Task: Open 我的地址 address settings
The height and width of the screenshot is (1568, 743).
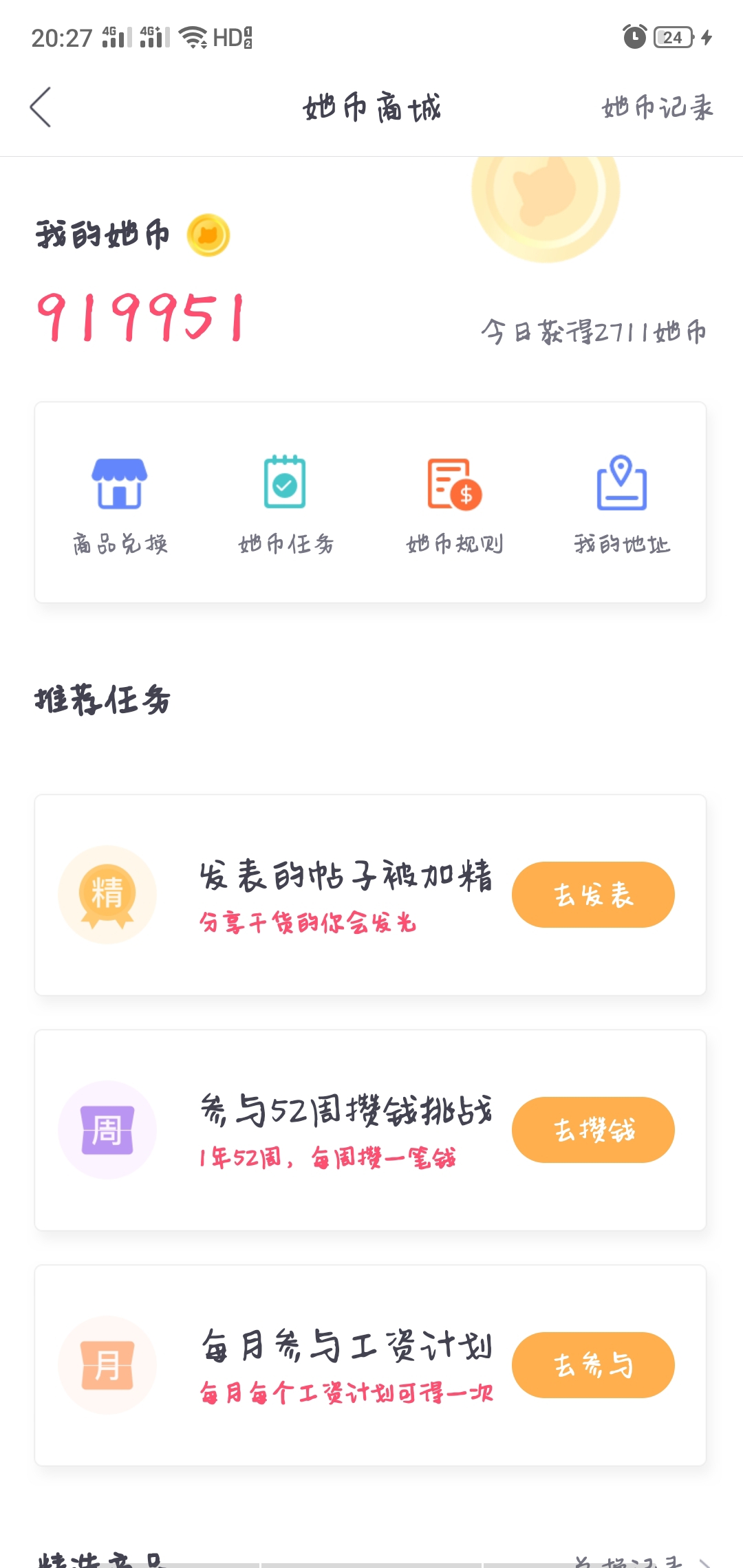Action: pos(622,505)
